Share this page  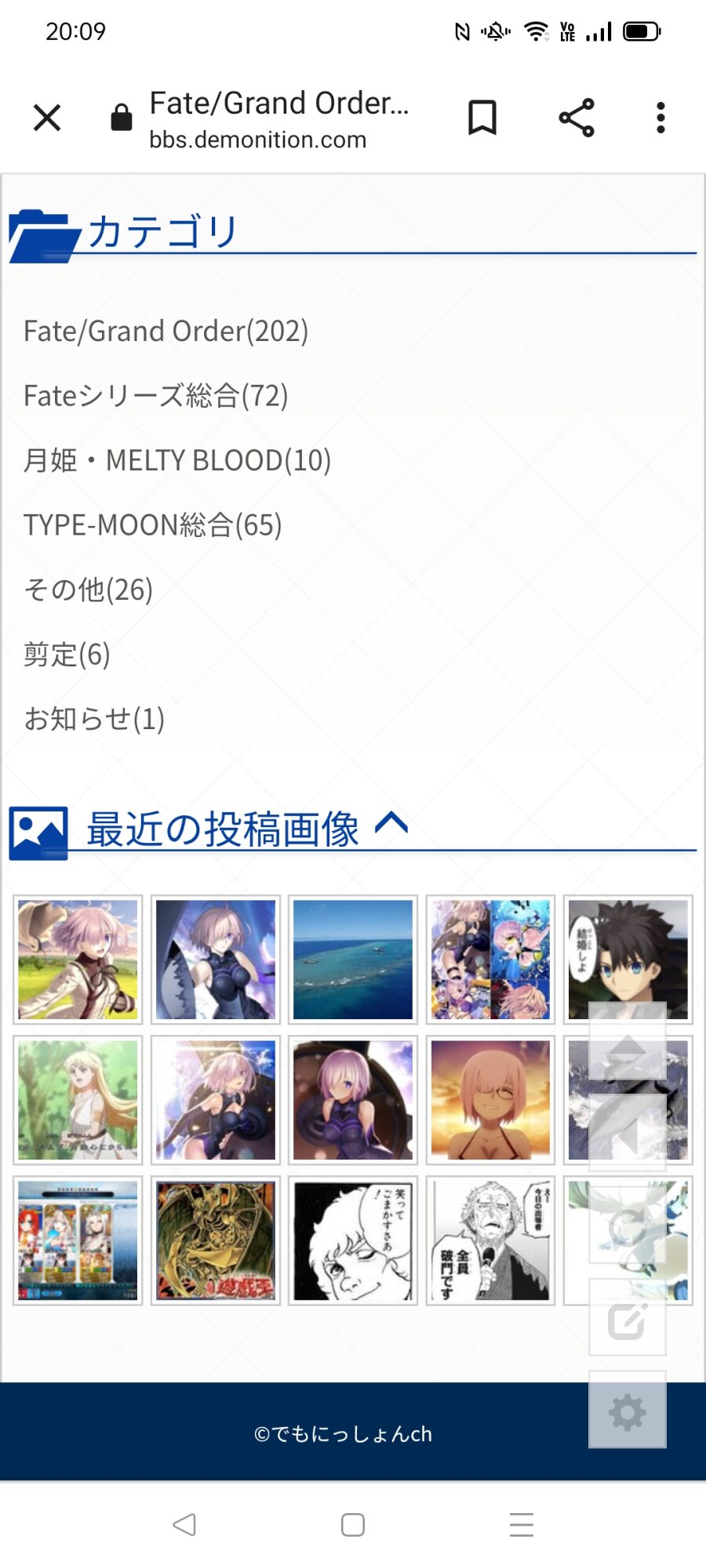click(x=577, y=118)
